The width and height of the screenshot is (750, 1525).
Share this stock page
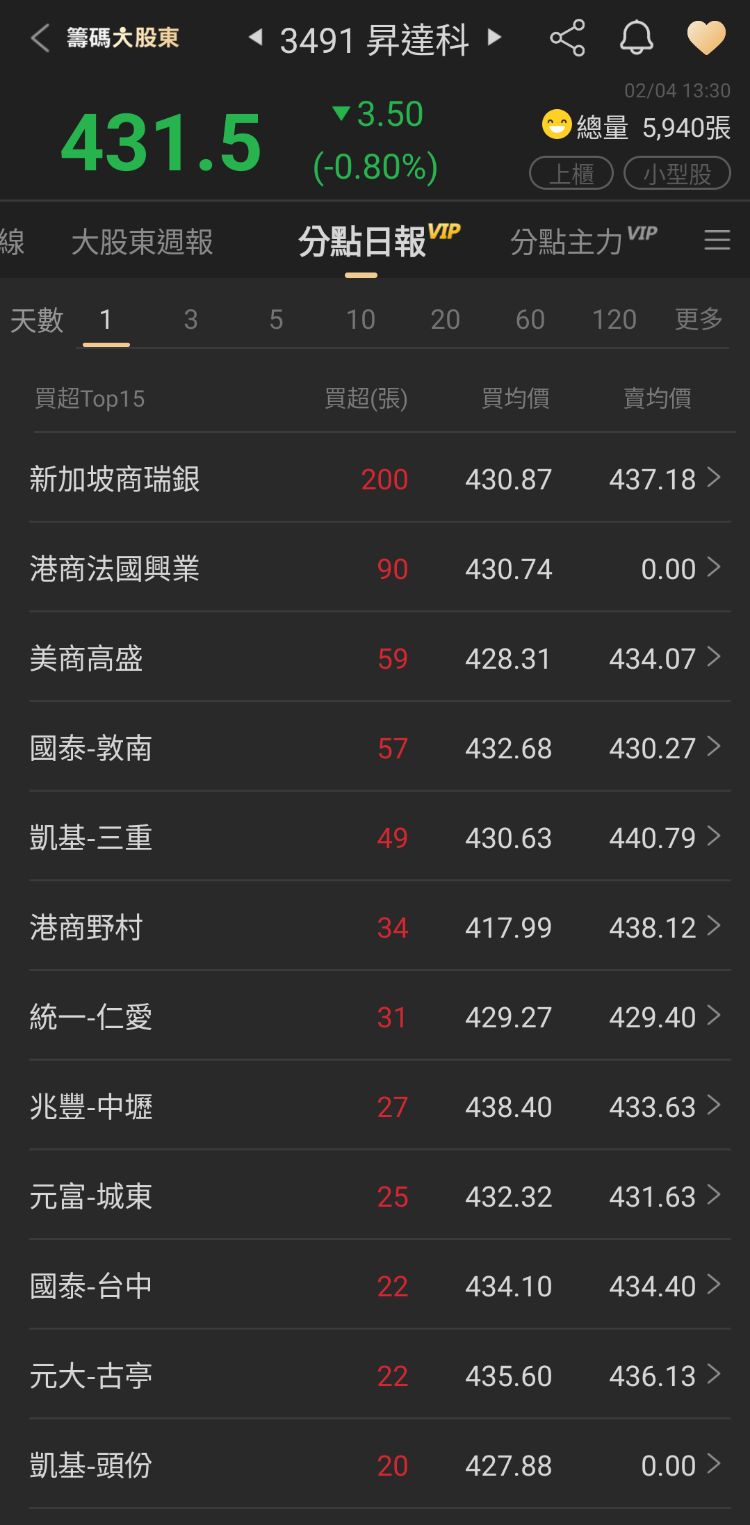point(567,39)
